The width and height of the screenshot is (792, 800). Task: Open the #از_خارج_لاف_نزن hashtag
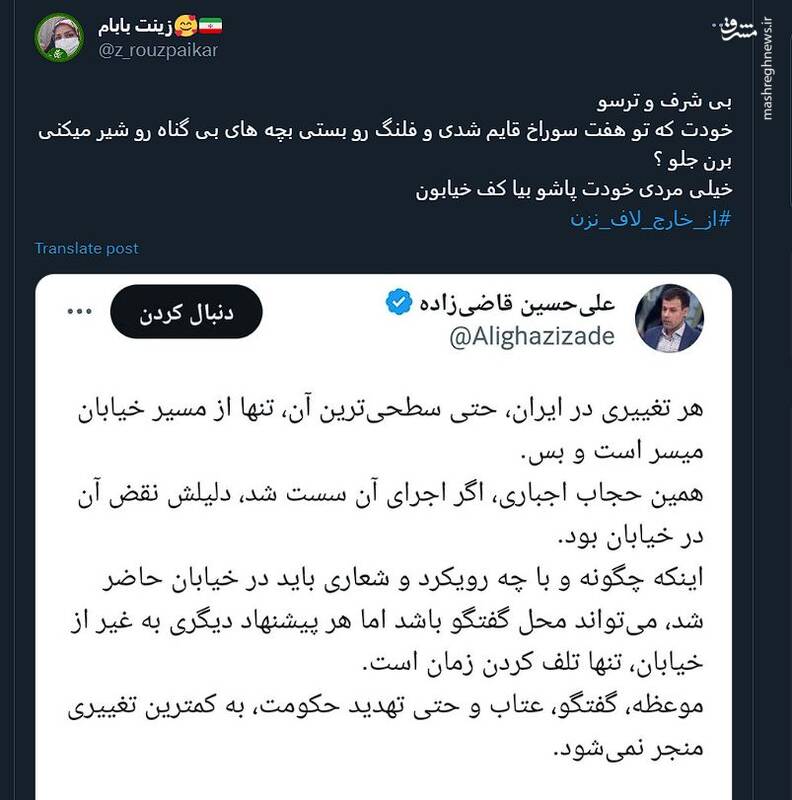pos(649,217)
